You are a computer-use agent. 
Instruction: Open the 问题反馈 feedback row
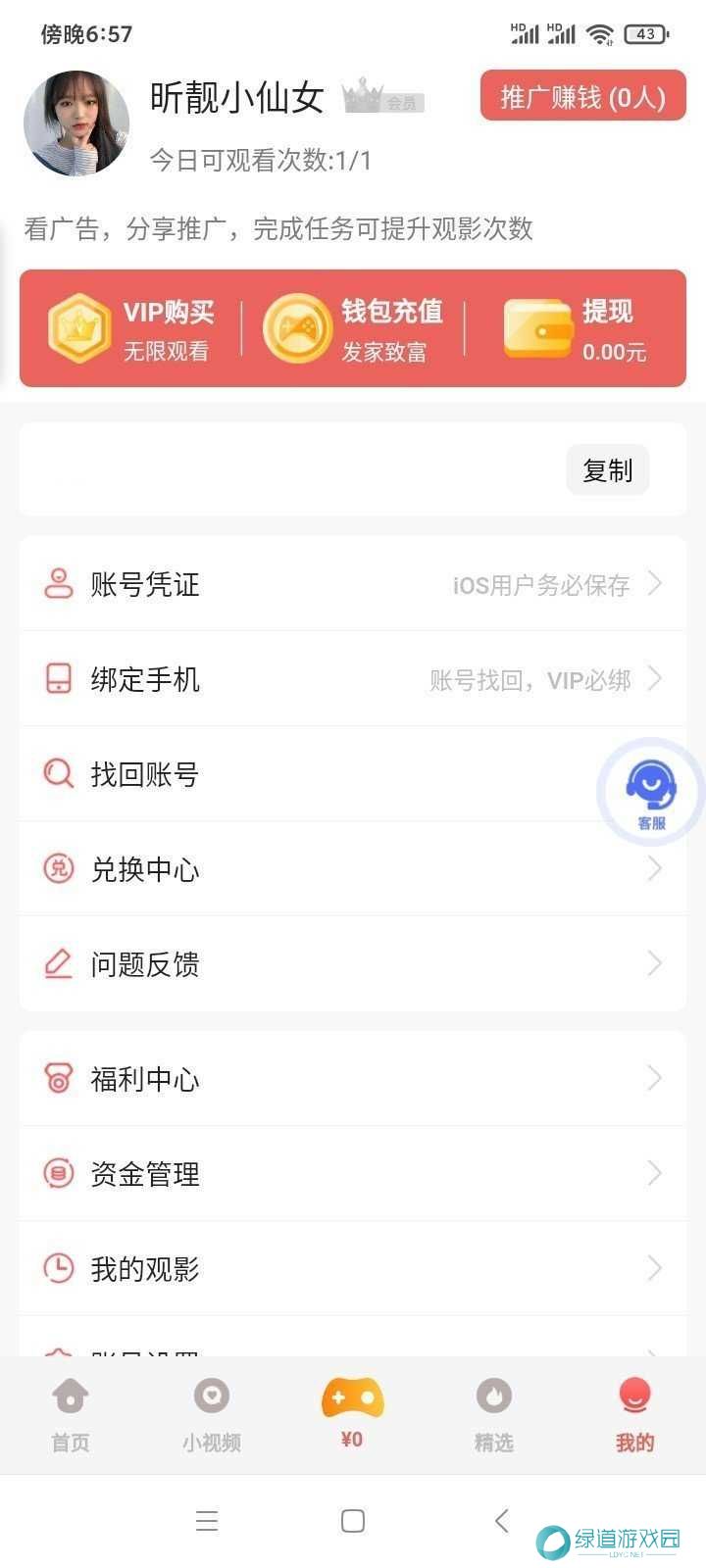[x=353, y=964]
